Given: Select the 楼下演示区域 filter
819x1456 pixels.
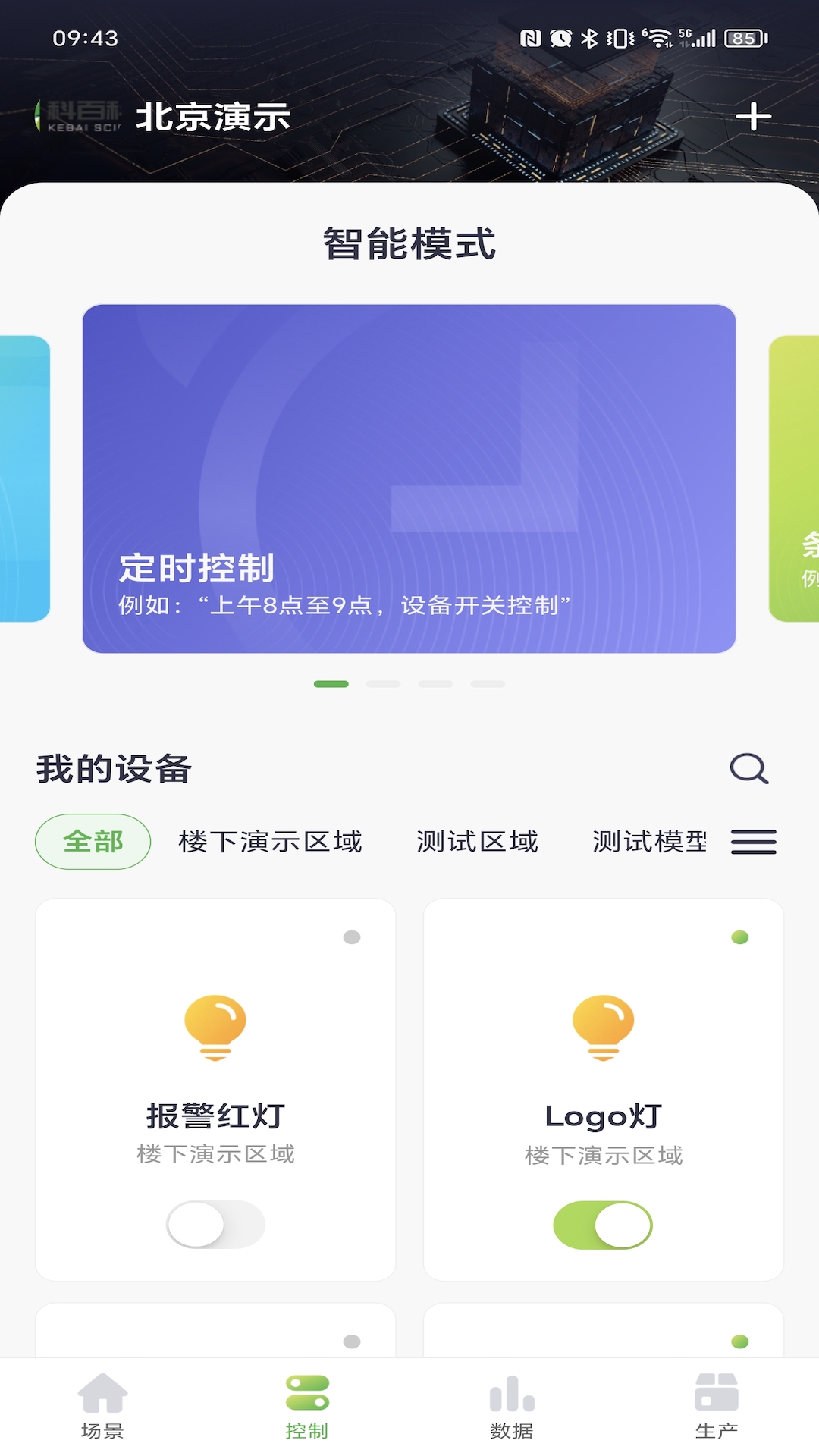Looking at the screenshot, I should [268, 842].
